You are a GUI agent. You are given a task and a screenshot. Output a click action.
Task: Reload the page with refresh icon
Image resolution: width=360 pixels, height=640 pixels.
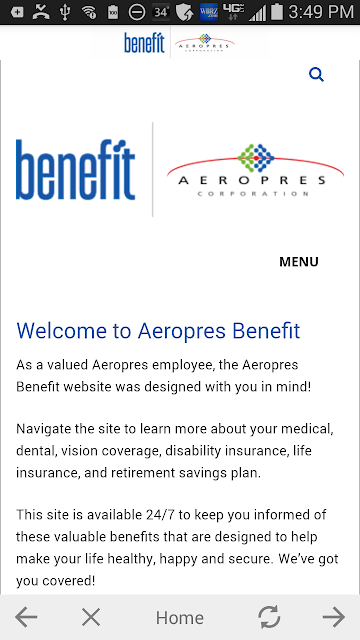[x=269, y=617]
